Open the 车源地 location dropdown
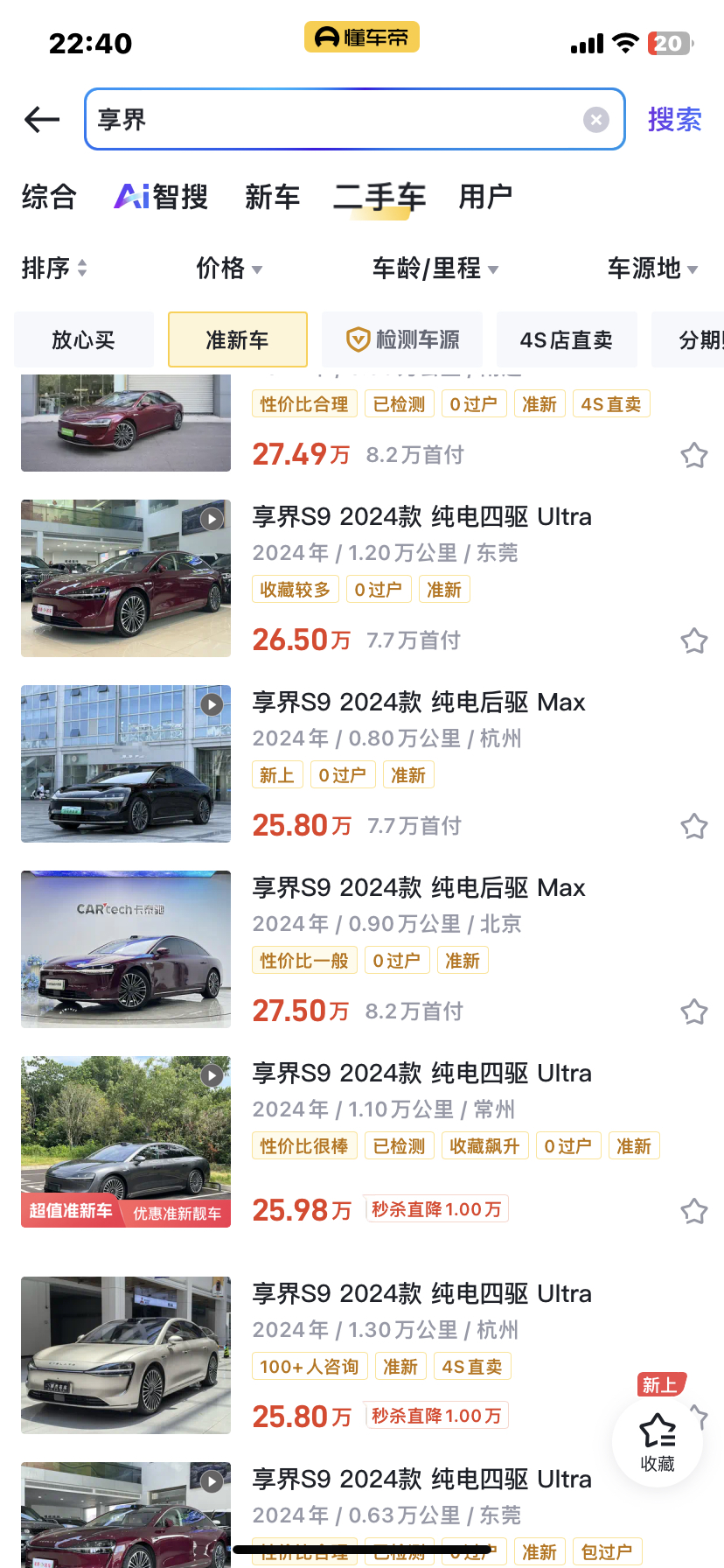The image size is (724, 1568). pyautogui.click(x=652, y=268)
